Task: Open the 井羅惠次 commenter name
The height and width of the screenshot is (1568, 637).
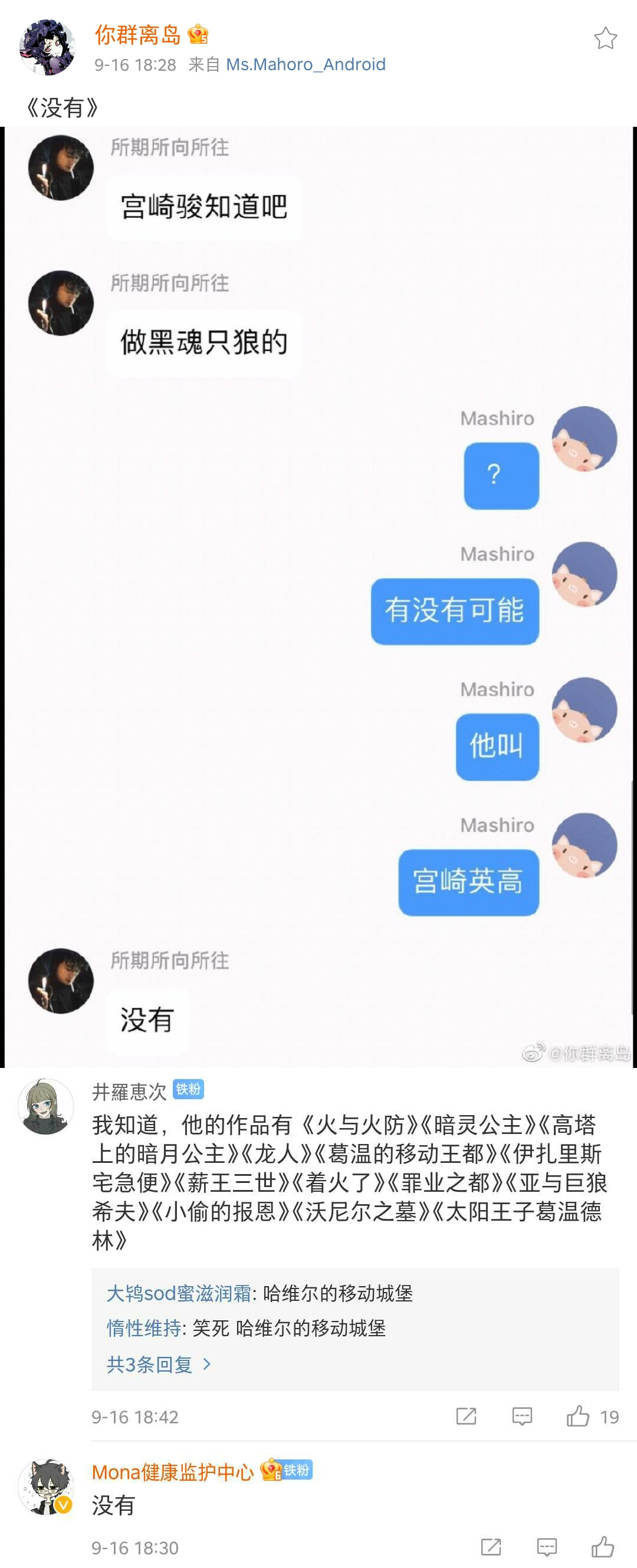Action: (x=129, y=1092)
